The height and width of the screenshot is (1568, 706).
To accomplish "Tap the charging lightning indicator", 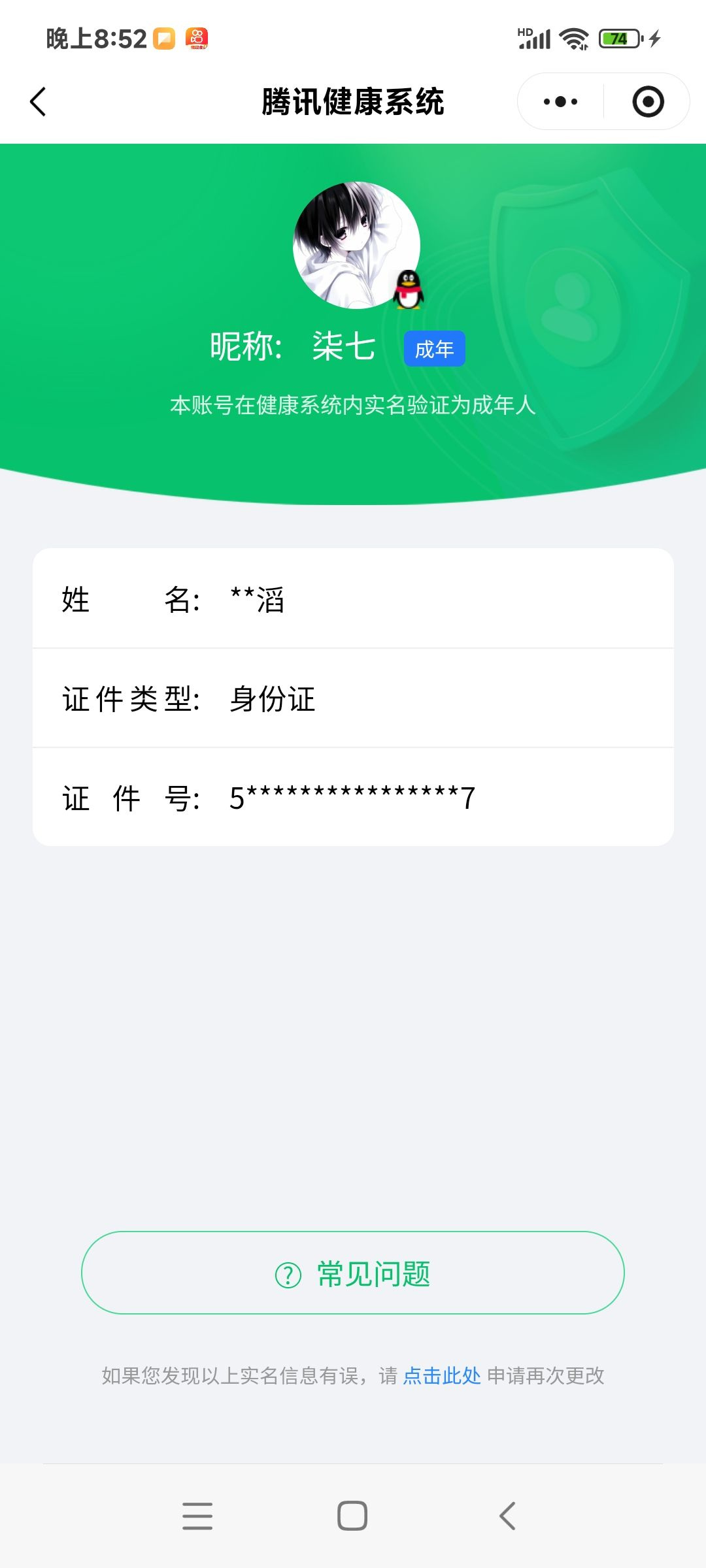I will click(x=654, y=39).
